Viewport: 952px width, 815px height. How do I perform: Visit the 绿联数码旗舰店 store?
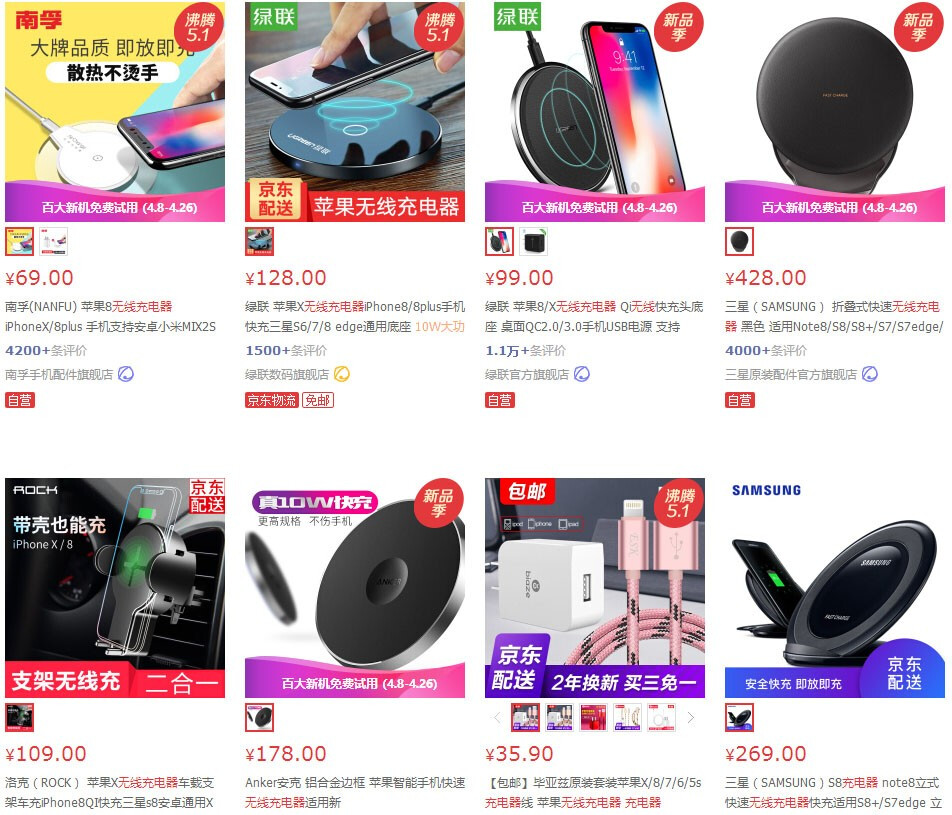(287, 374)
